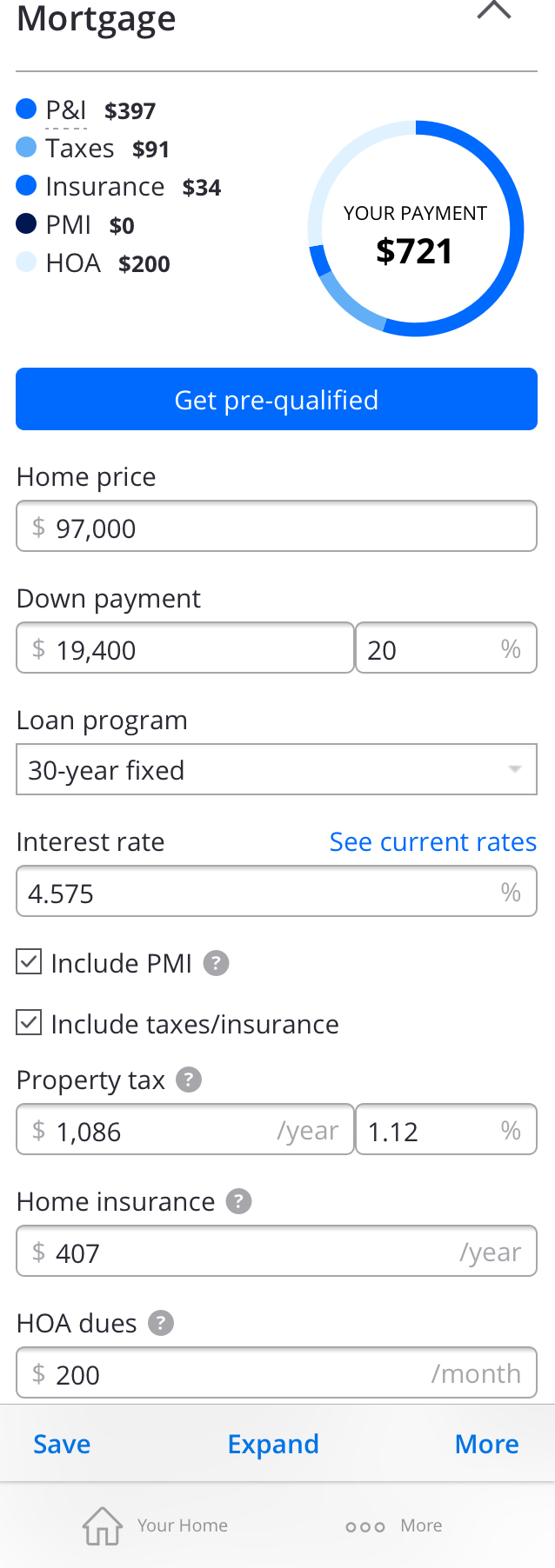Viewport: 555px width, 1568px height.
Task: Show help for Include PMI
Action: pyautogui.click(x=216, y=963)
